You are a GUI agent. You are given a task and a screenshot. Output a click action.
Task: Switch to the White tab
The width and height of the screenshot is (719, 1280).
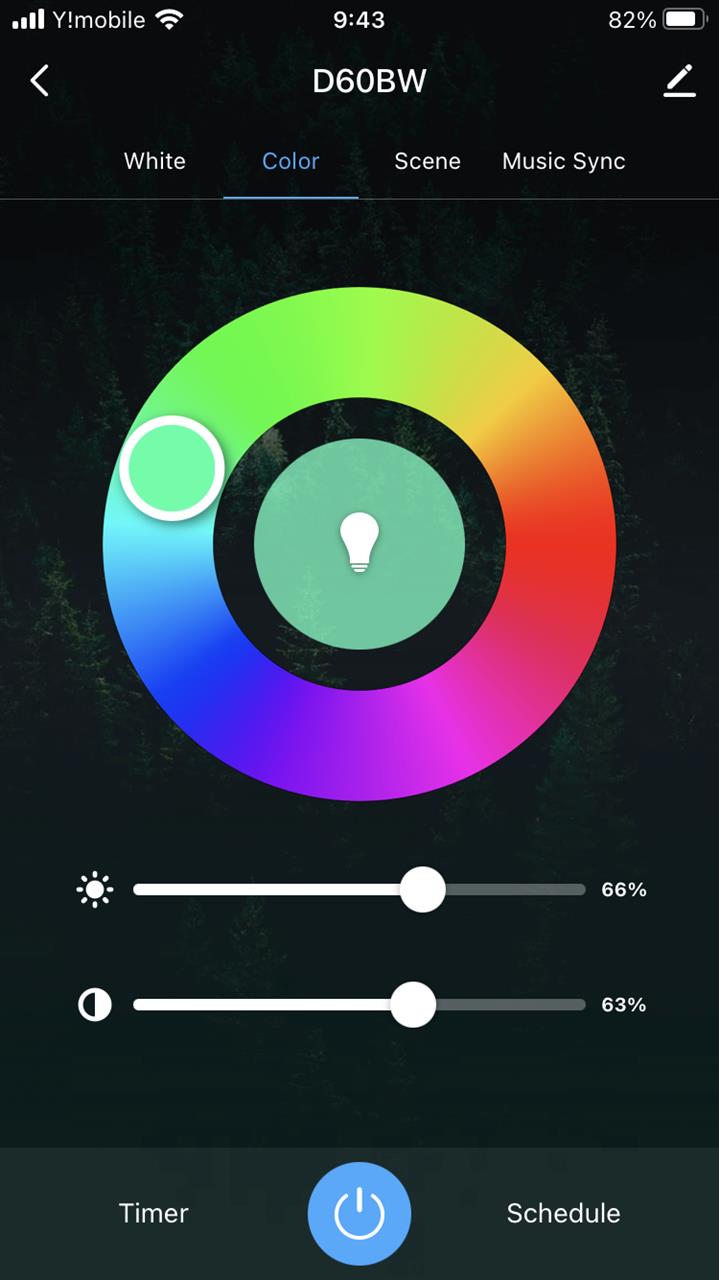click(x=154, y=161)
